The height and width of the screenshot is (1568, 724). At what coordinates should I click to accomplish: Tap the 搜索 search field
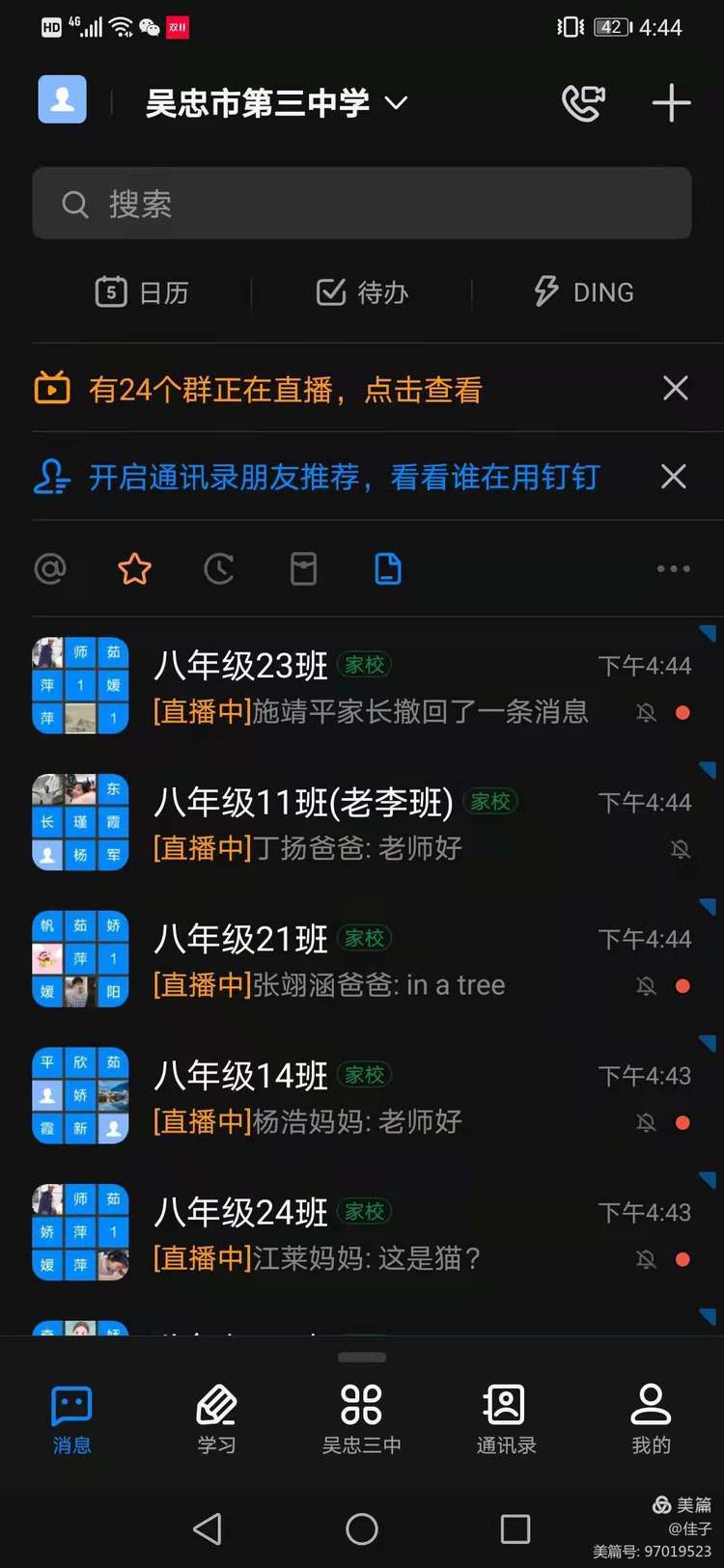362,204
